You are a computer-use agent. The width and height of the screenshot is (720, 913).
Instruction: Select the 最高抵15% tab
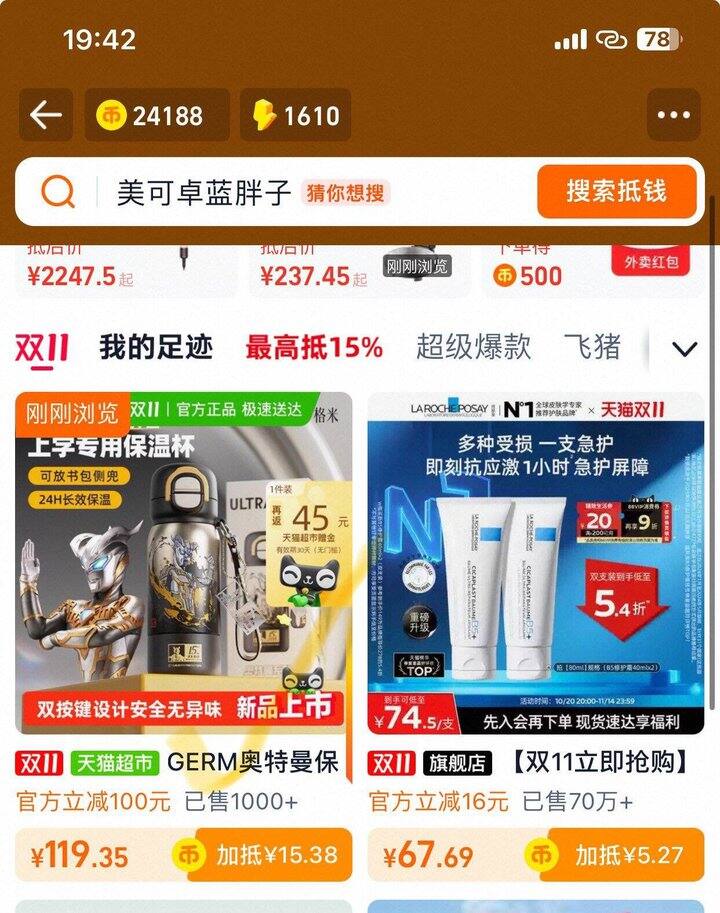[x=314, y=348]
